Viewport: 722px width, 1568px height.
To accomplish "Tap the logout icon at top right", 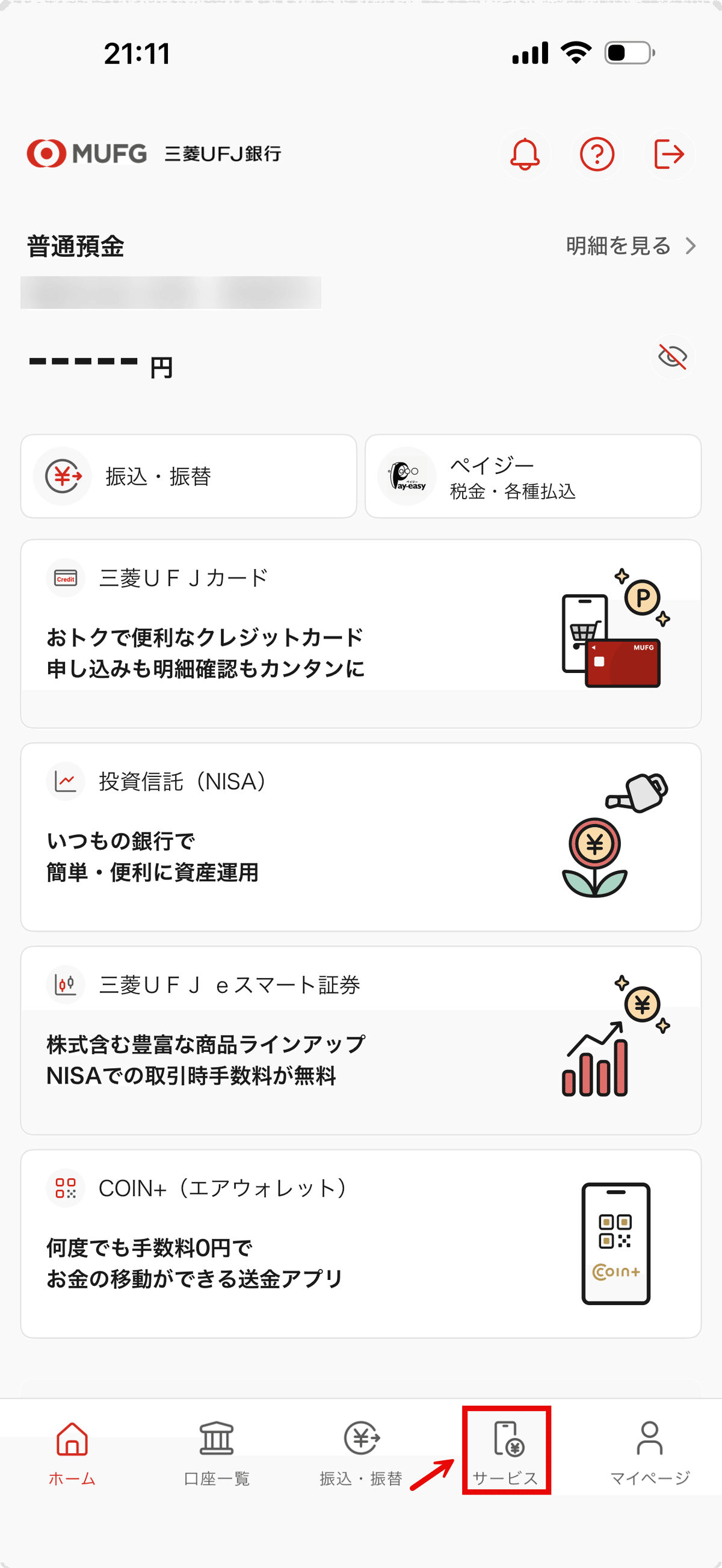I will [668, 155].
